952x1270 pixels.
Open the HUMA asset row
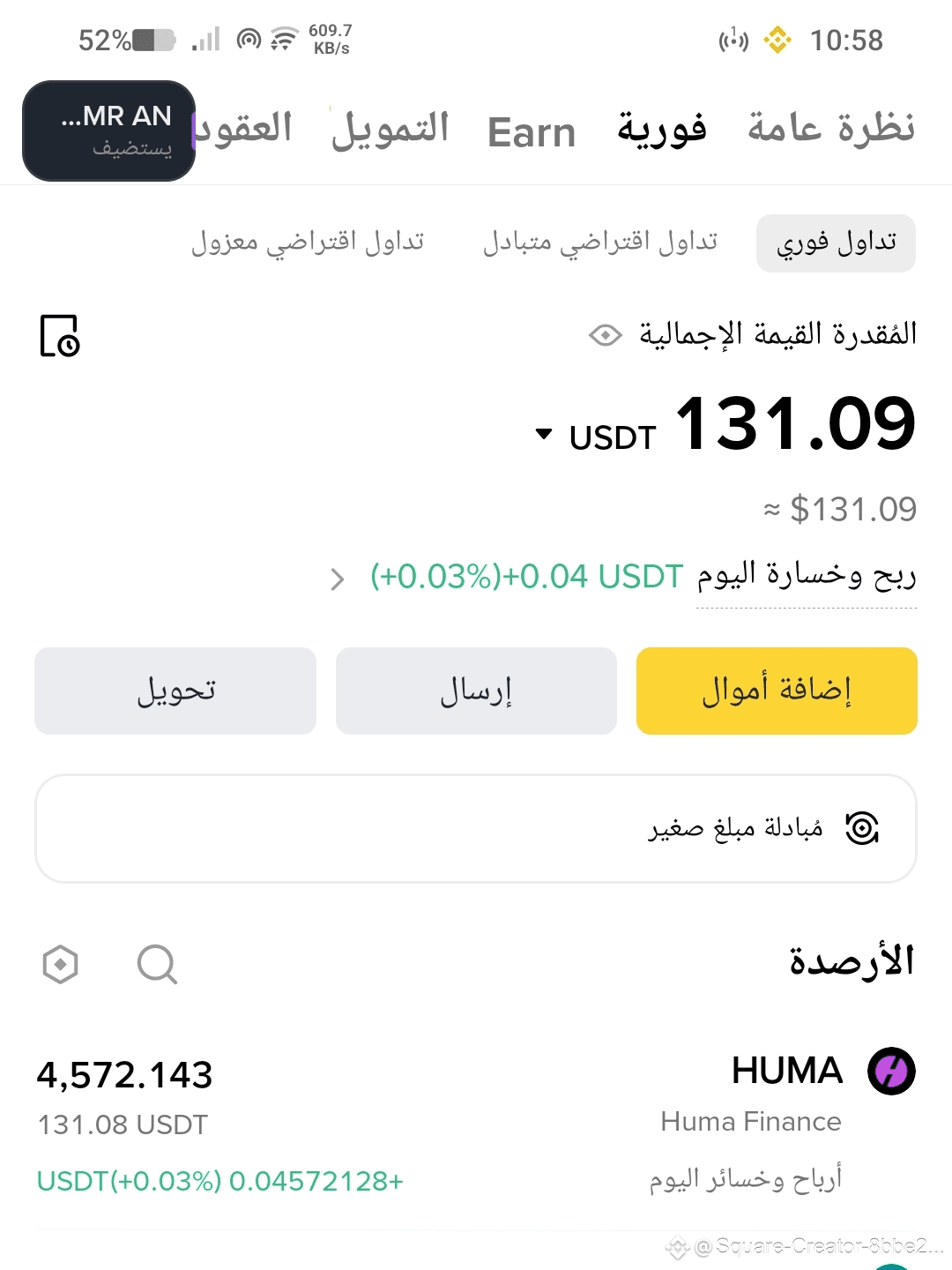(x=476, y=1124)
